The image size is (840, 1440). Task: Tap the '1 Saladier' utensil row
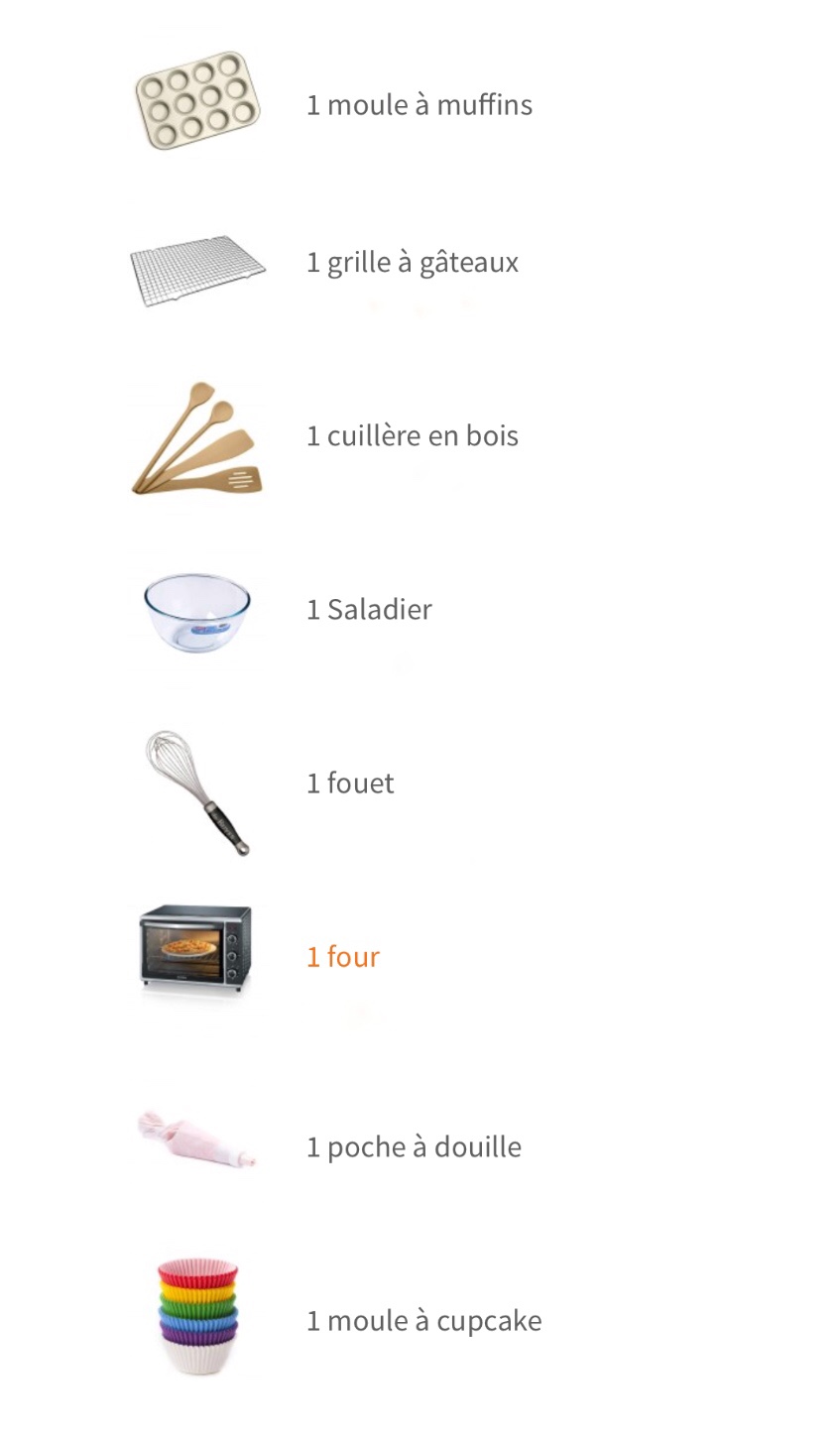(x=369, y=609)
